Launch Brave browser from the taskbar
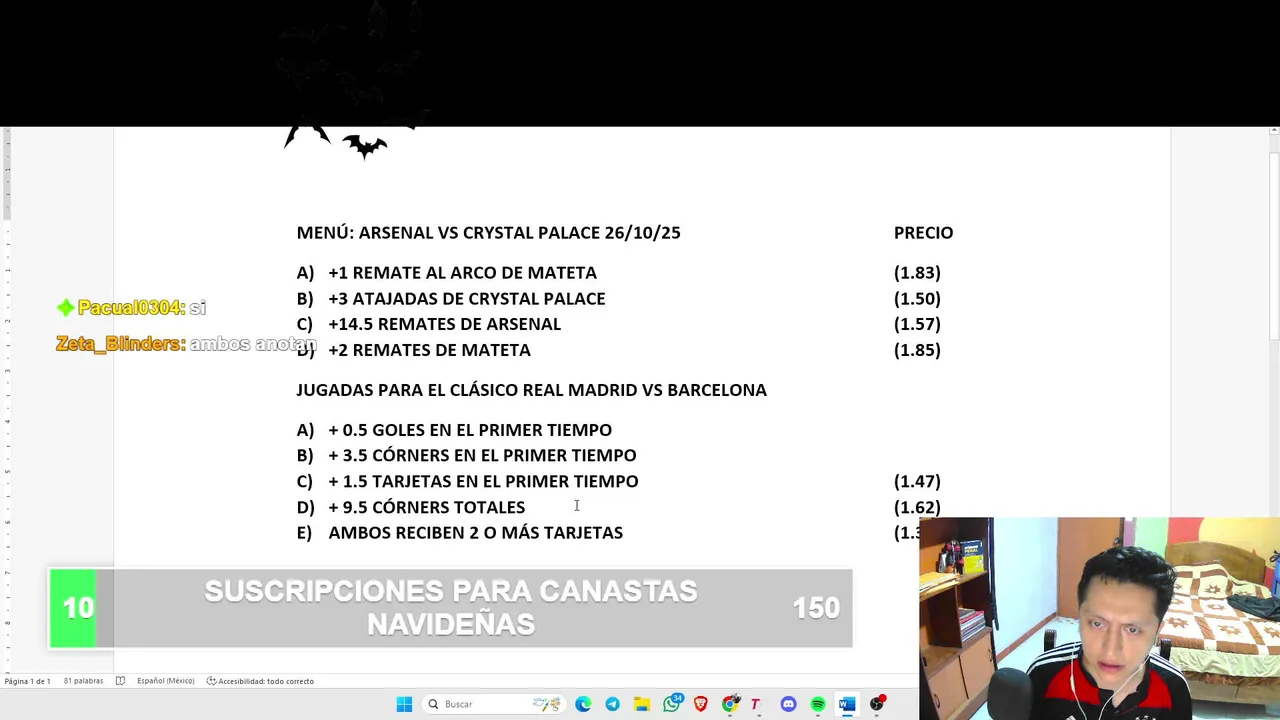Image resolution: width=1280 pixels, height=720 pixels. click(700, 704)
